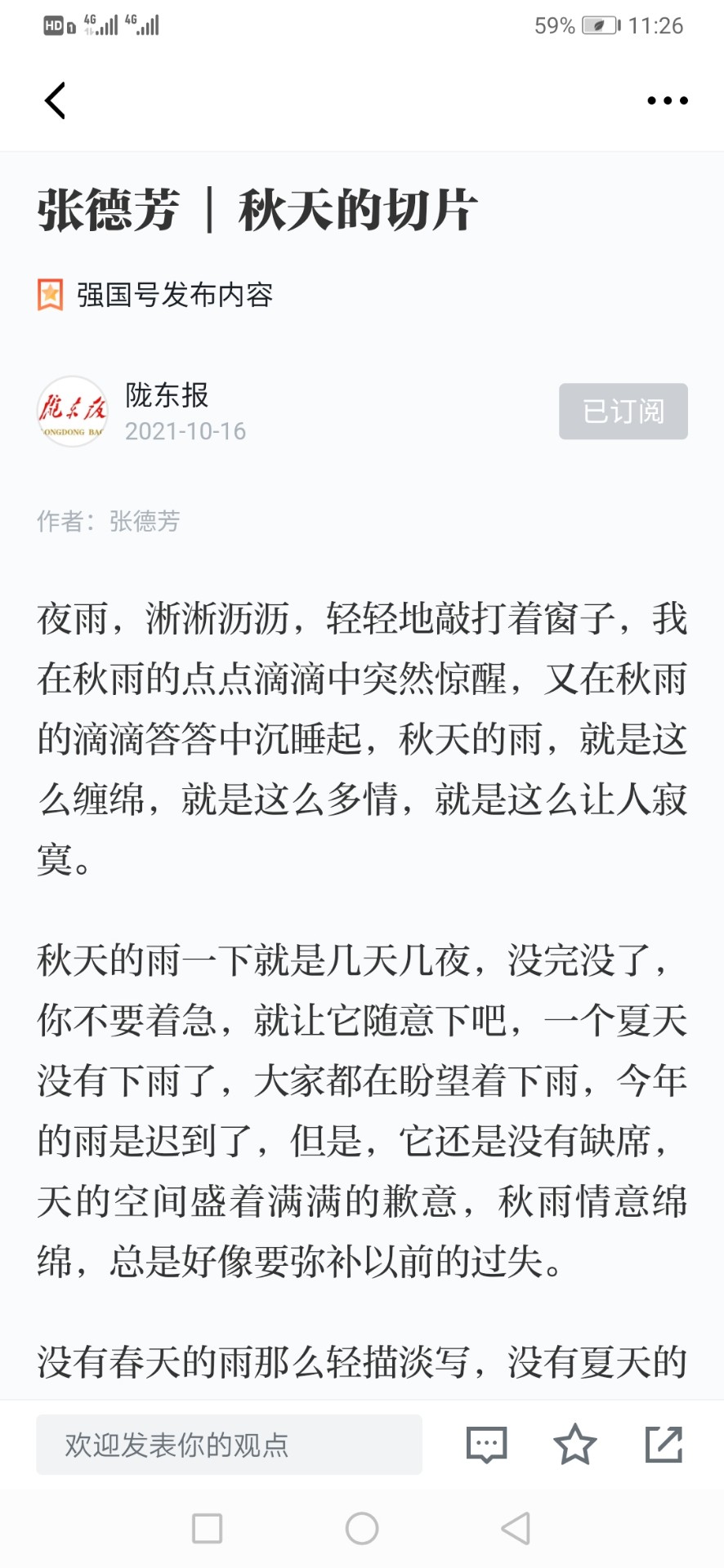Go back using the top-left arrow
Image resolution: width=724 pixels, height=1568 pixels.
[55, 101]
